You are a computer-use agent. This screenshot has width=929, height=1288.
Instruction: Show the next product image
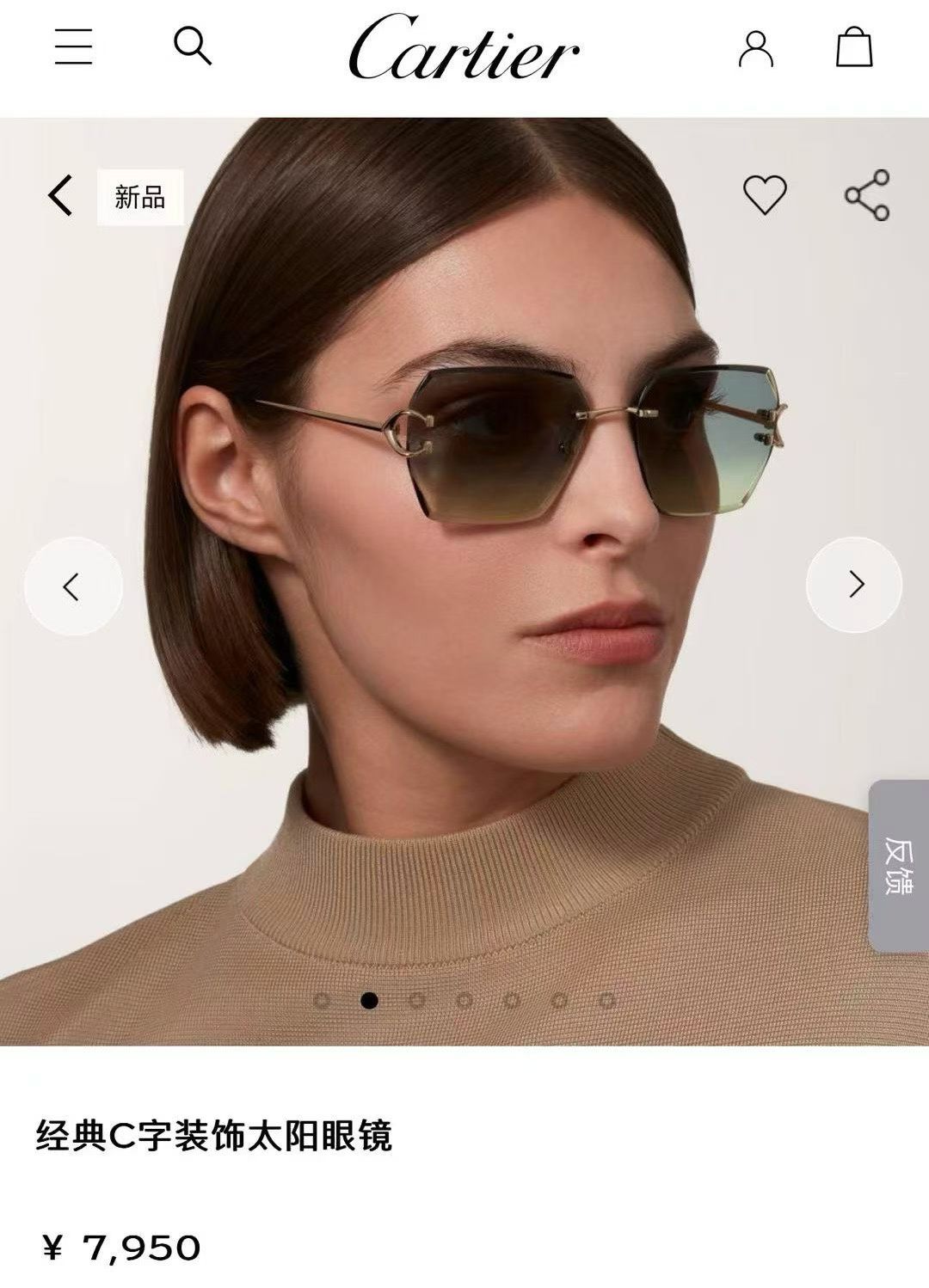click(x=854, y=585)
